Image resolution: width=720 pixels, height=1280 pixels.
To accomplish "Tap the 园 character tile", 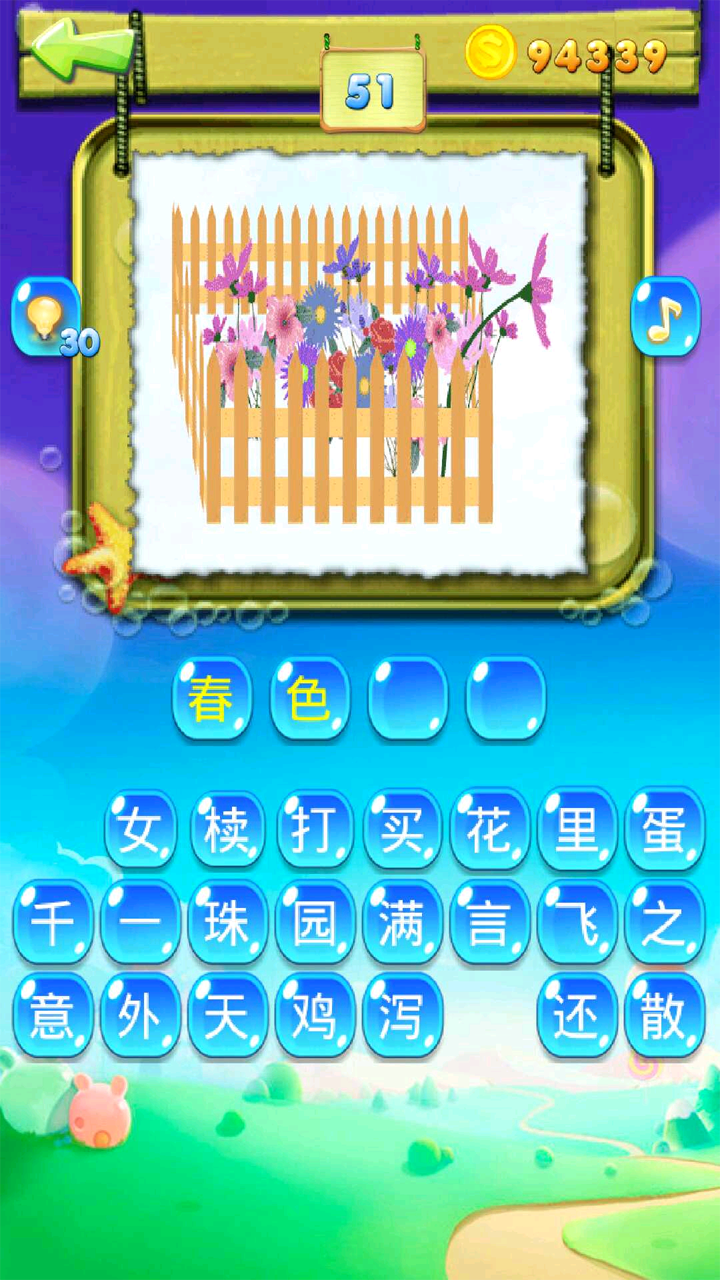I will pyautogui.click(x=314, y=922).
